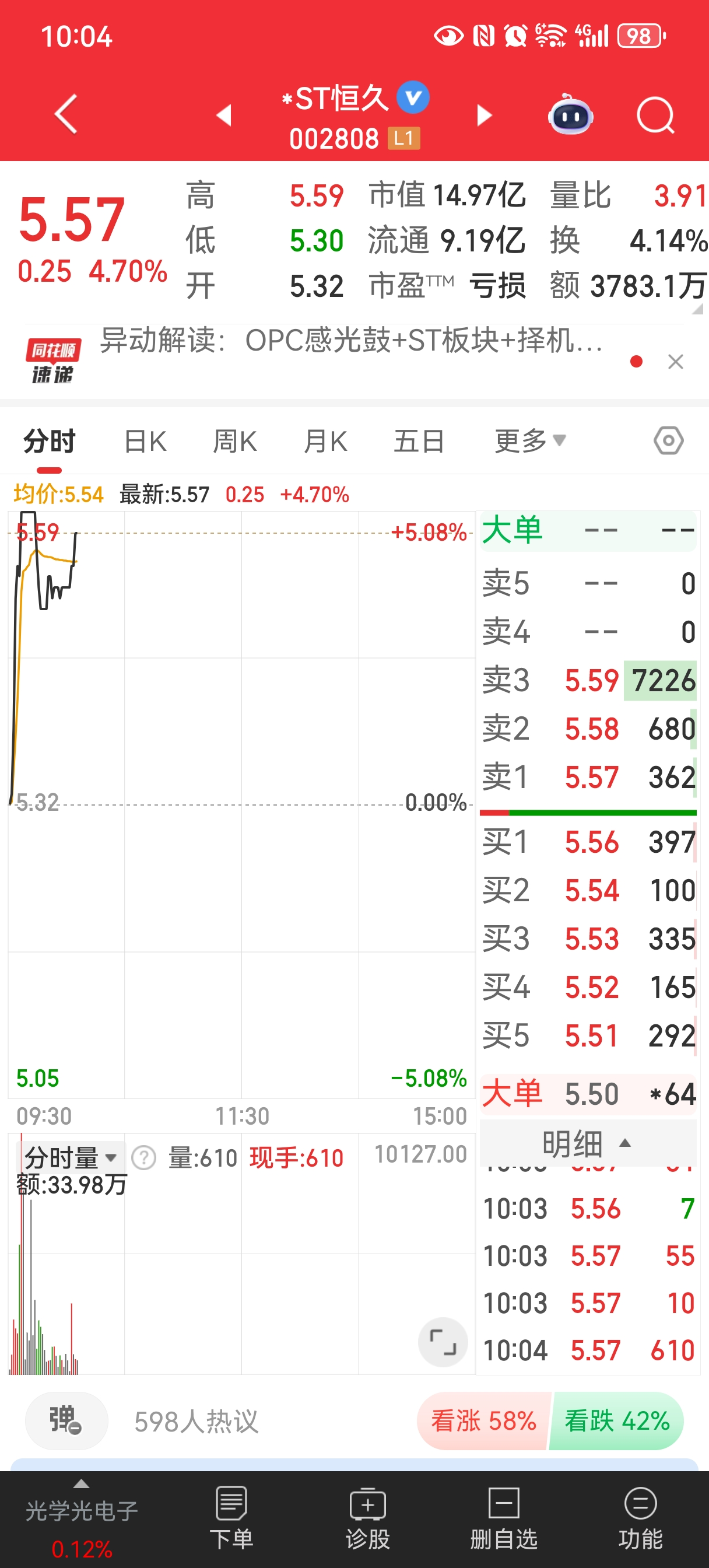Dismiss the 异动解读 news banner
709x1568 pixels.
[676, 362]
